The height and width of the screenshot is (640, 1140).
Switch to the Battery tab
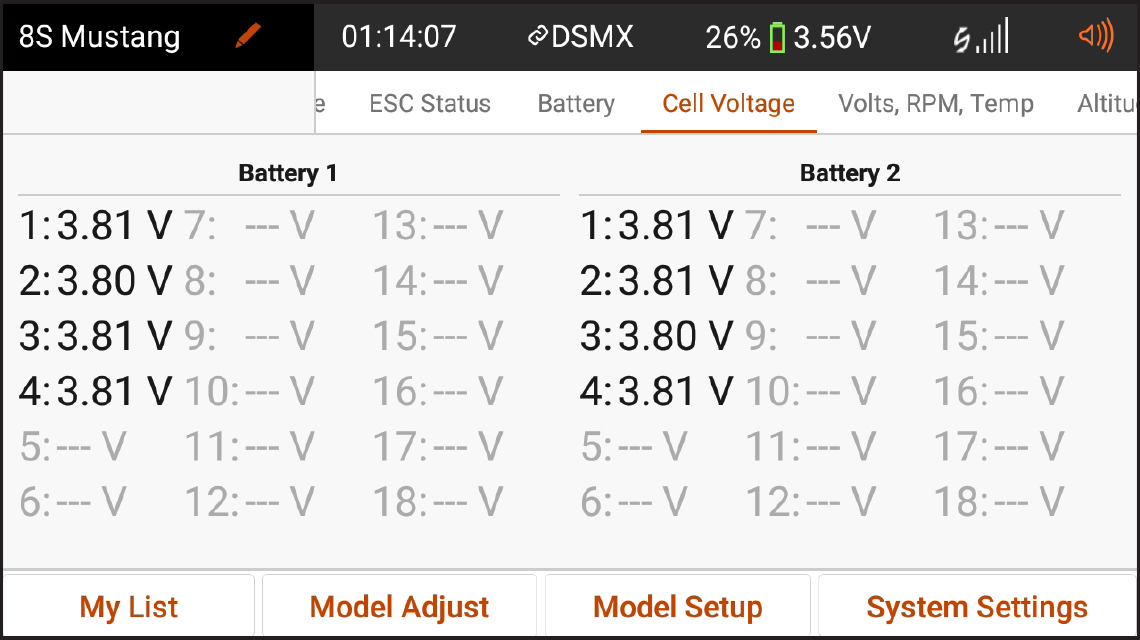coord(576,104)
